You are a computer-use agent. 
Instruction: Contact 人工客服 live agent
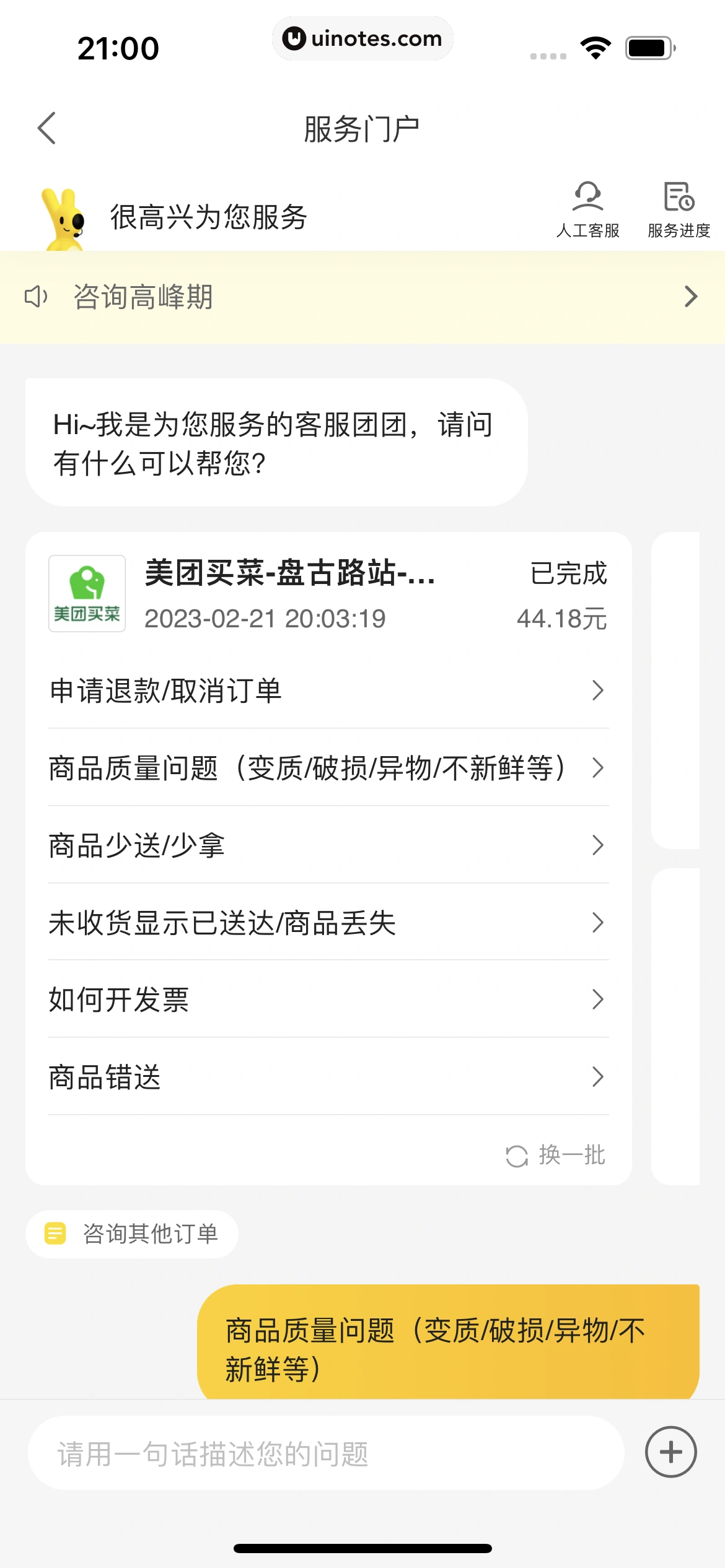tap(587, 210)
